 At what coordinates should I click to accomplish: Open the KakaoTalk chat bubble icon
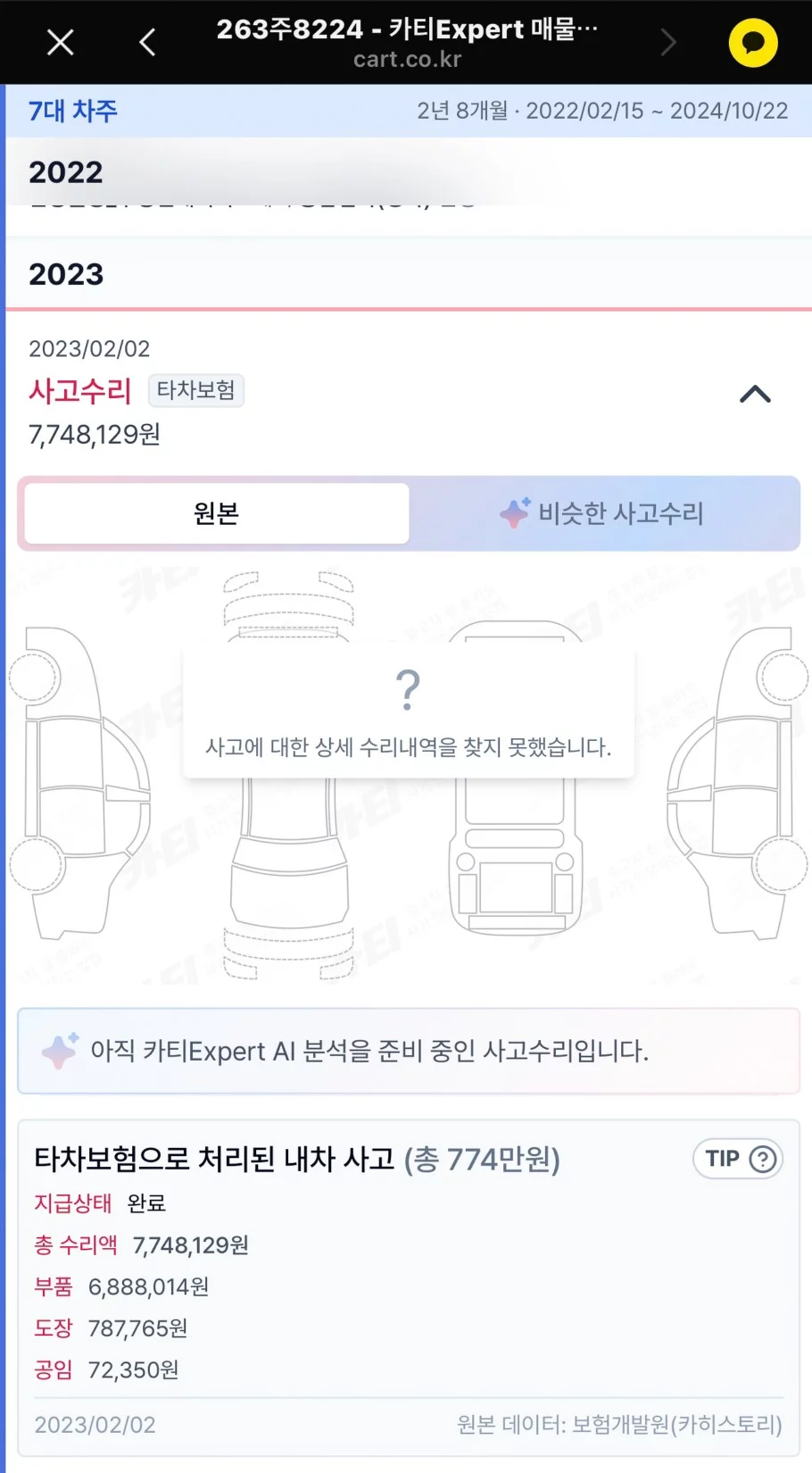point(752,43)
